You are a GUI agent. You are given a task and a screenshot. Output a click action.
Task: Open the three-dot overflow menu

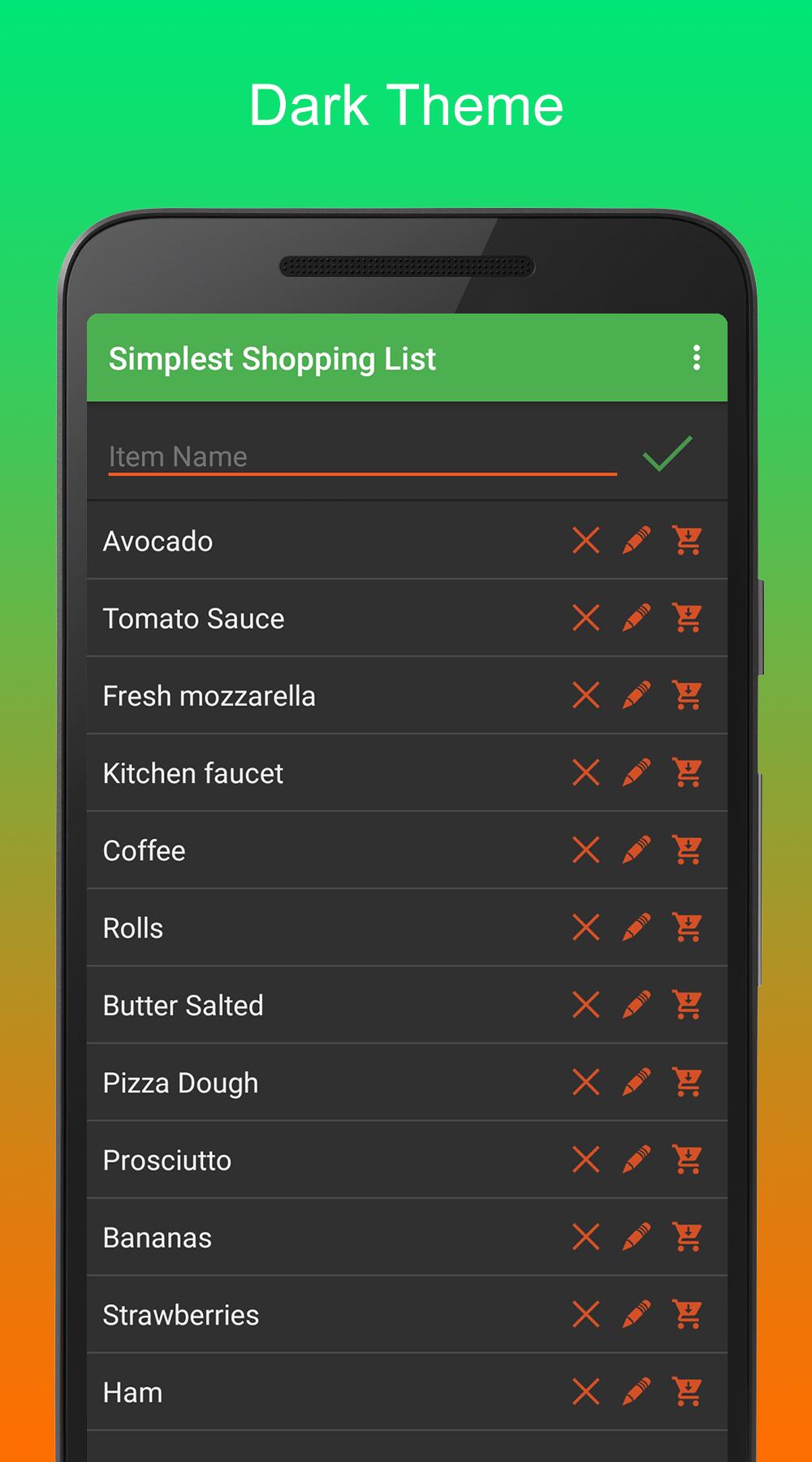coord(696,358)
